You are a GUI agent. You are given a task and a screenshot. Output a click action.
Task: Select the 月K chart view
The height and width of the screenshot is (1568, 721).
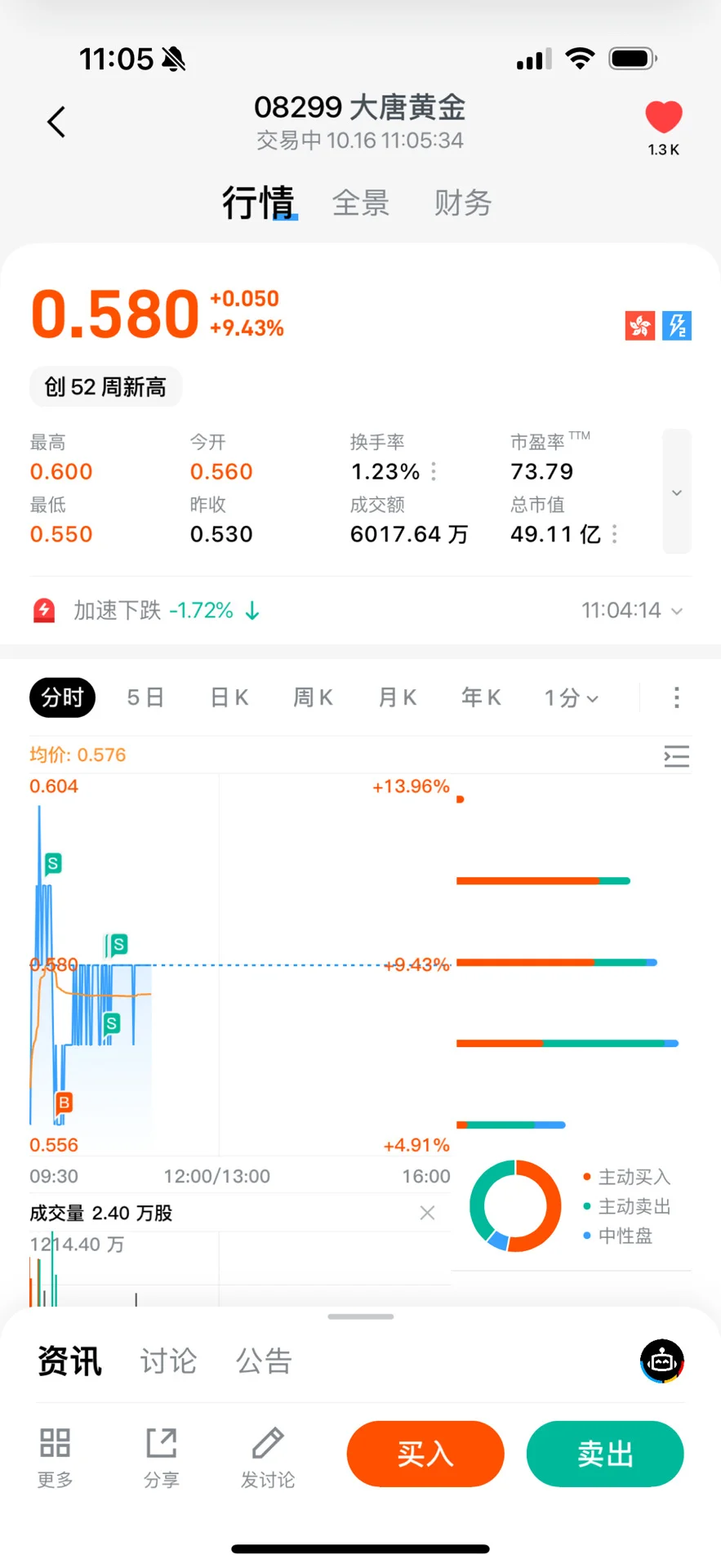click(x=398, y=697)
